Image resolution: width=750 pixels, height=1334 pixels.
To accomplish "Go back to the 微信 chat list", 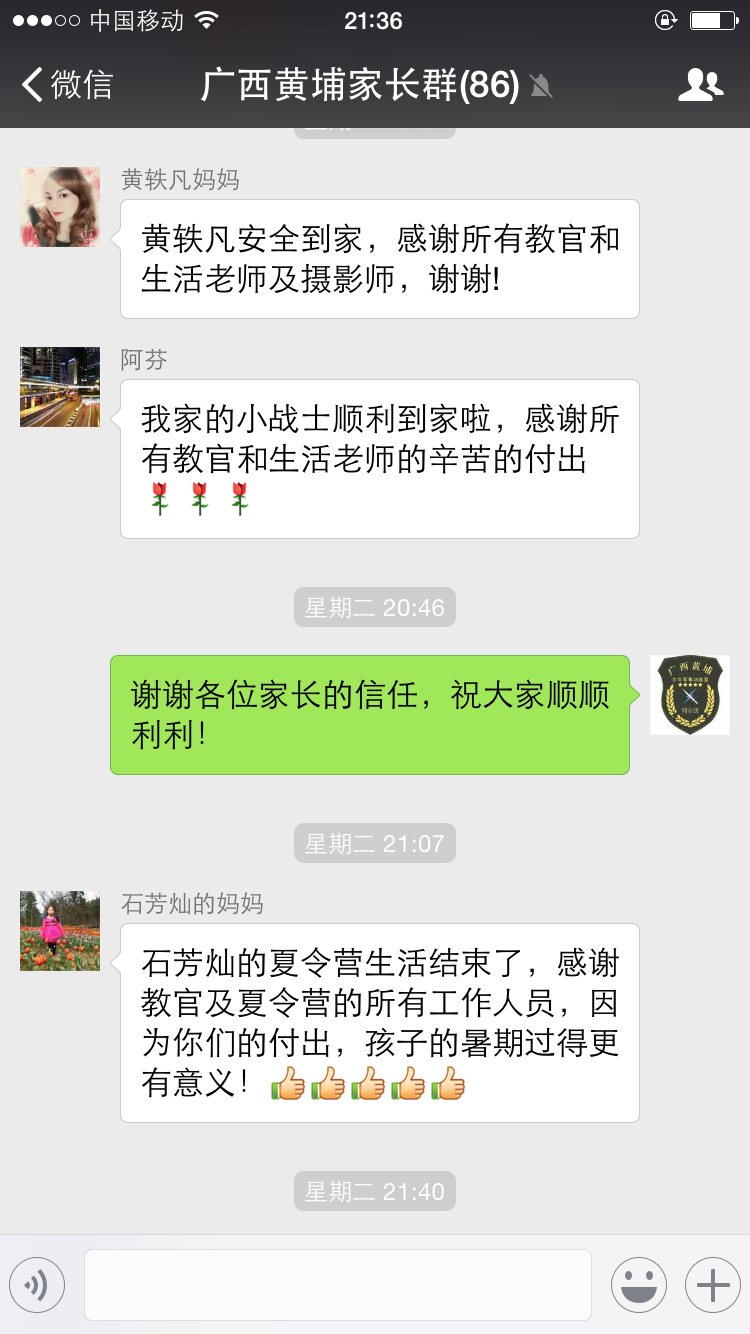I will pos(67,85).
